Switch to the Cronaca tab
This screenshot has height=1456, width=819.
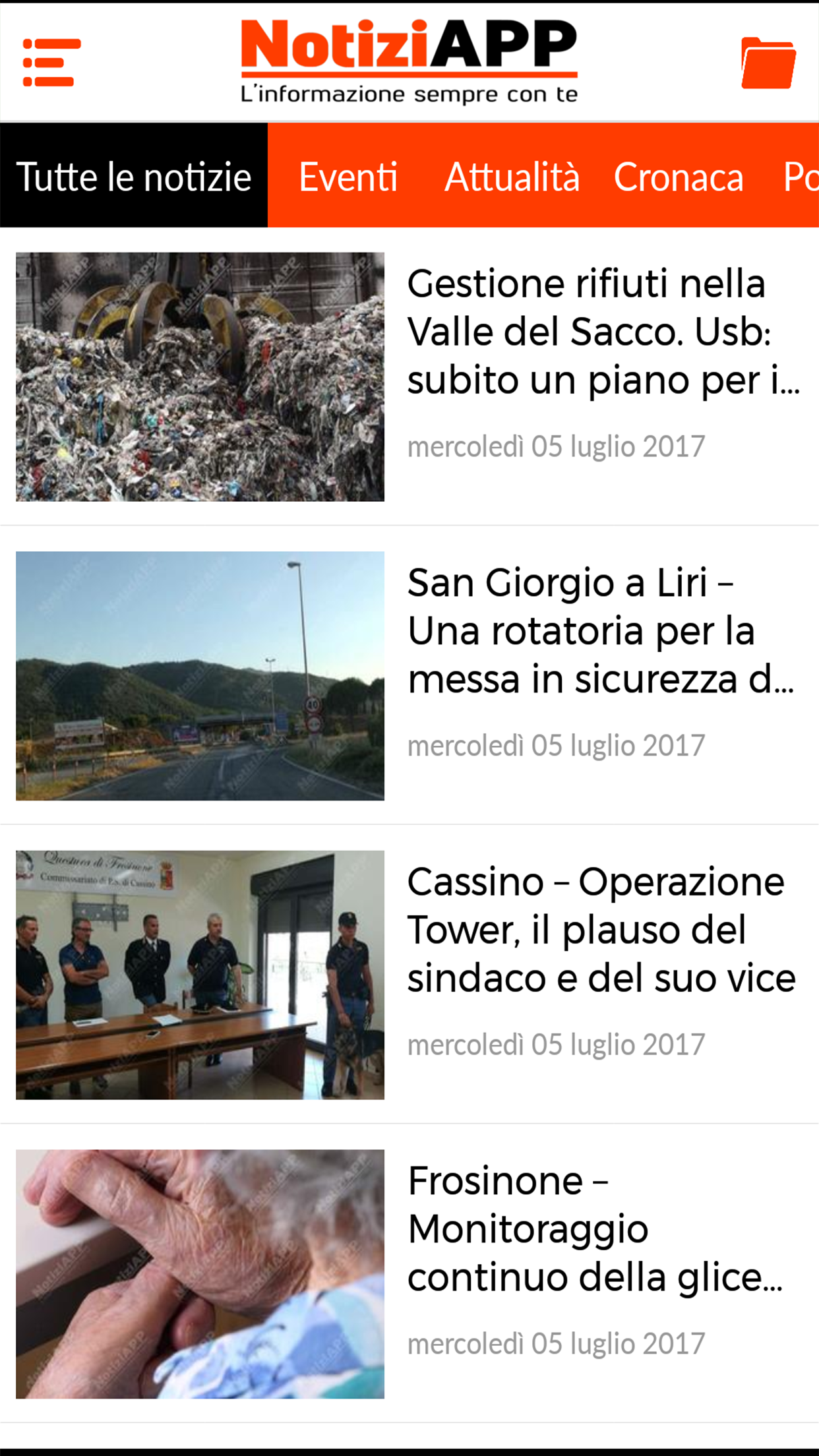(x=679, y=176)
